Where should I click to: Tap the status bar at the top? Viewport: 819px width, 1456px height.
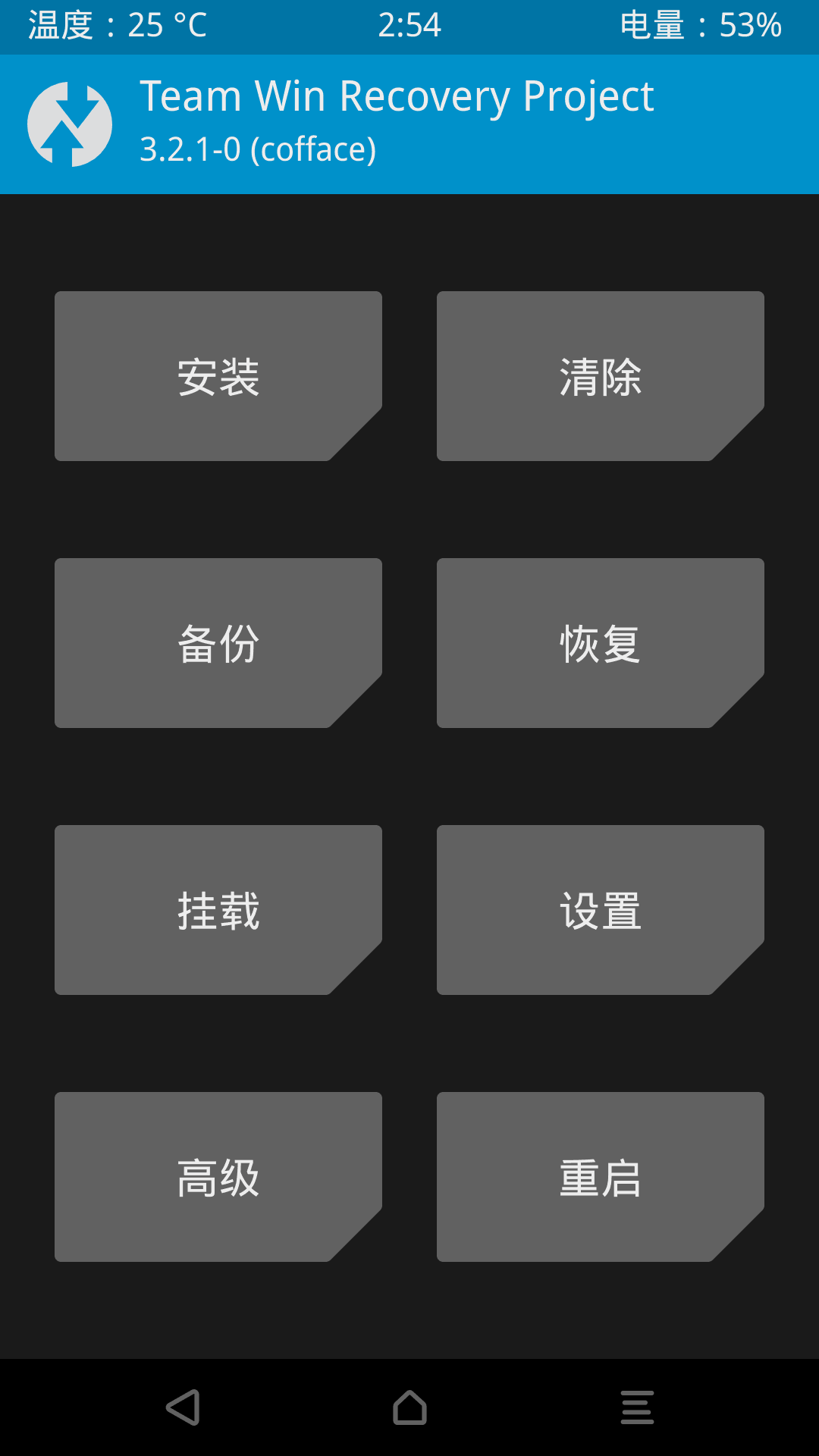coord(409,25)
